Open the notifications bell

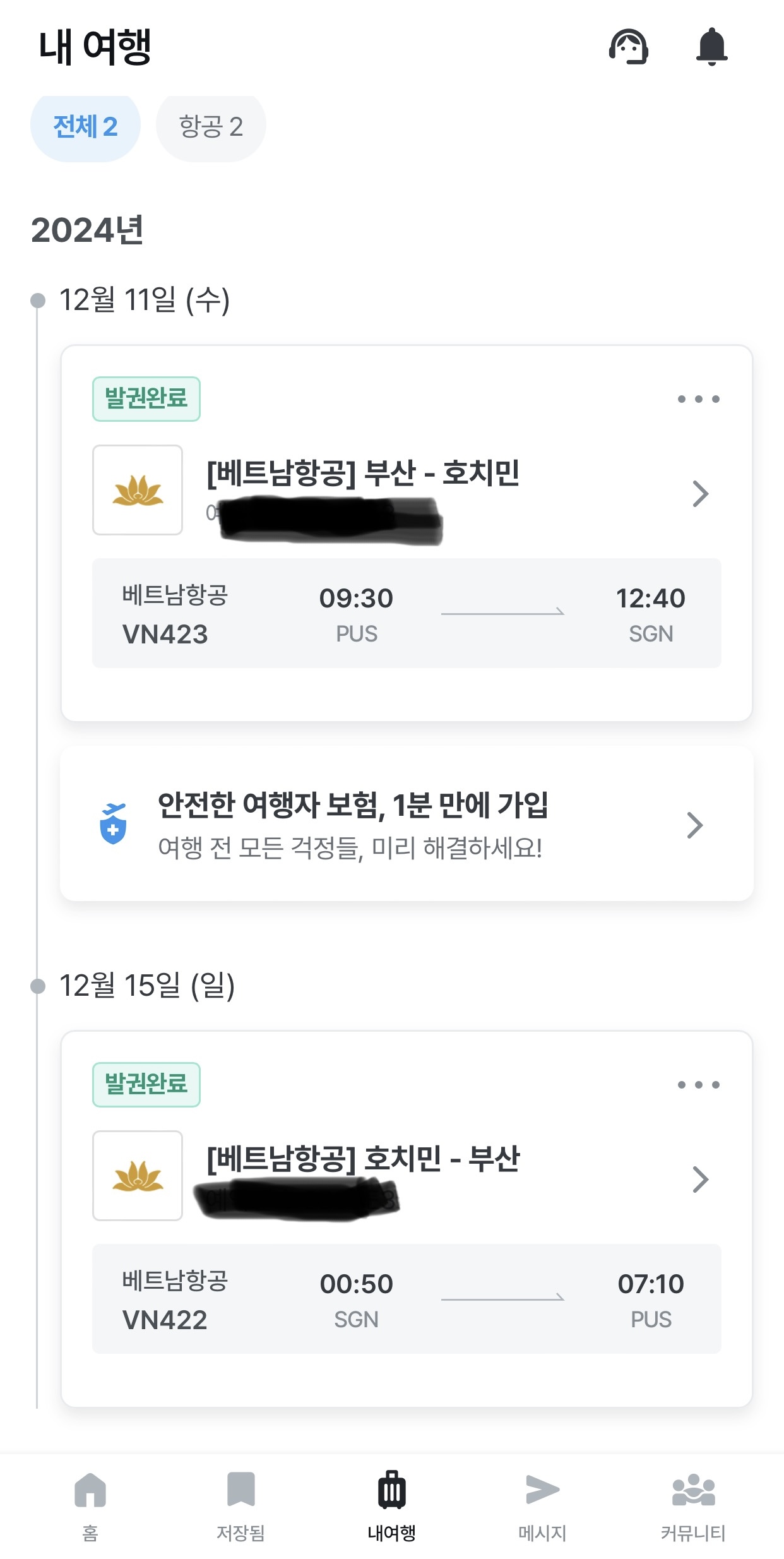(711, 47)
